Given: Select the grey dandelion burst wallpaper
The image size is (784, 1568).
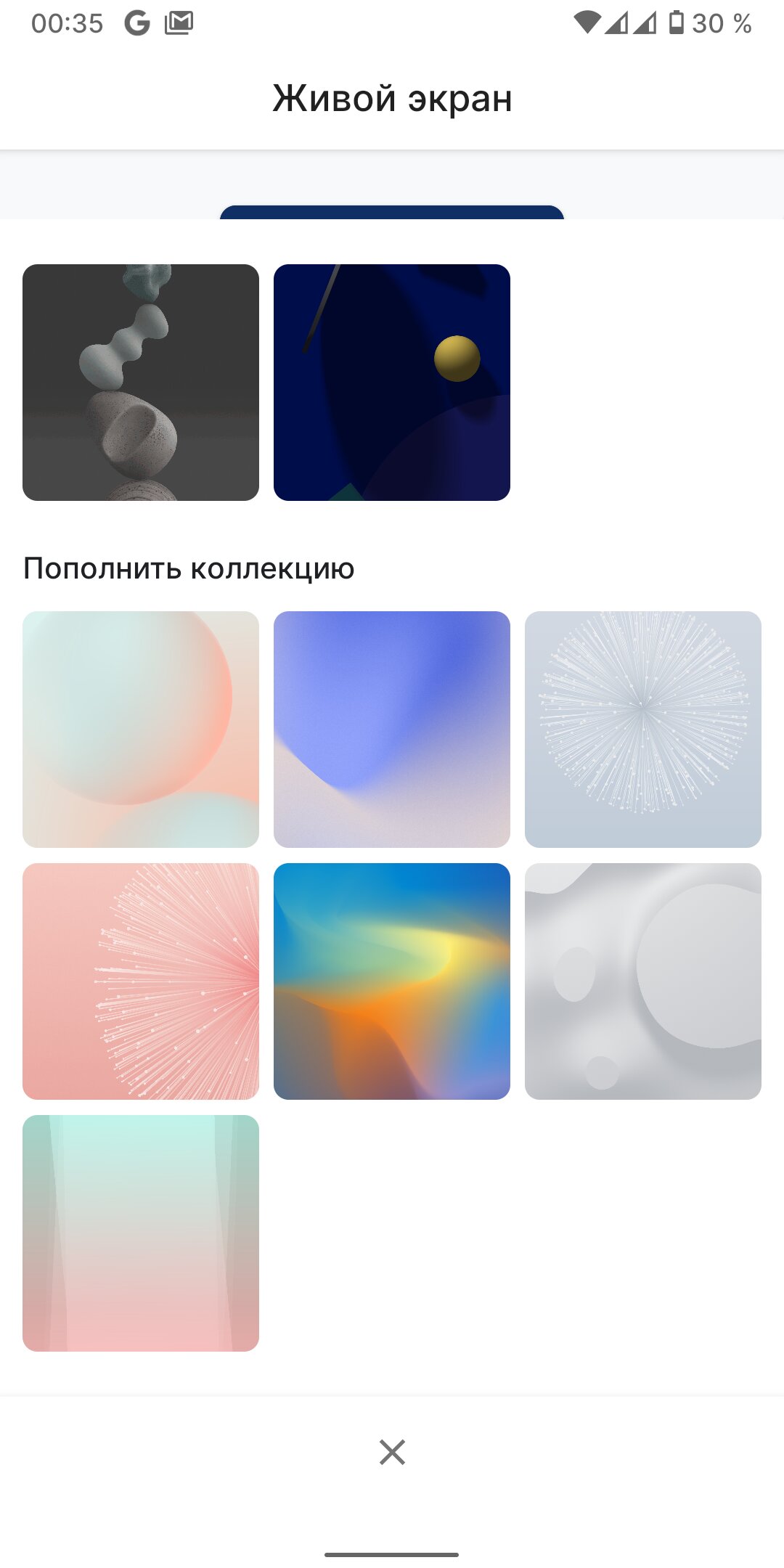Looking at the screenshot, I should (x=643, y=730).
